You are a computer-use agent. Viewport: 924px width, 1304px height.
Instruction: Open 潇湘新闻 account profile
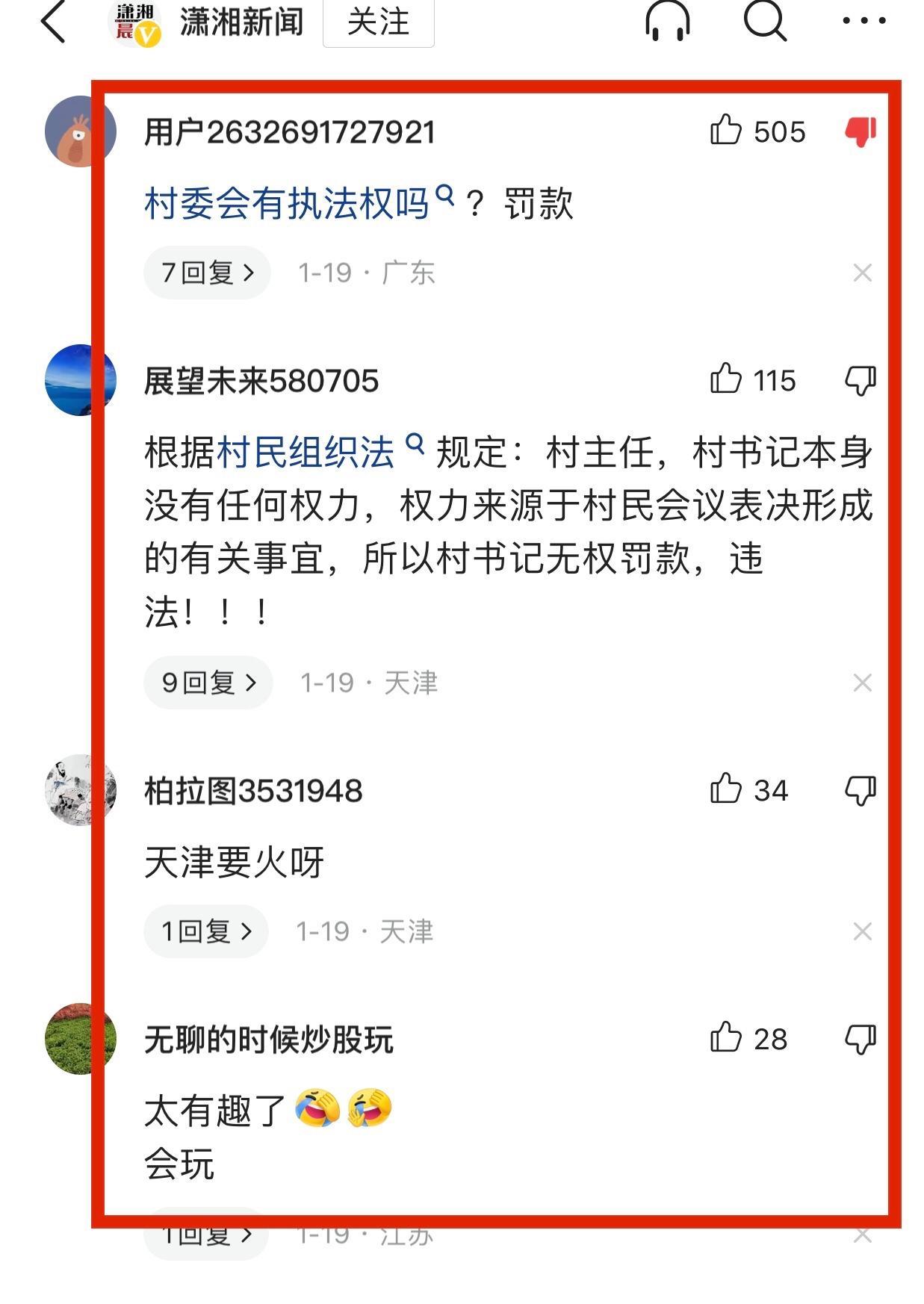(241, 22)
